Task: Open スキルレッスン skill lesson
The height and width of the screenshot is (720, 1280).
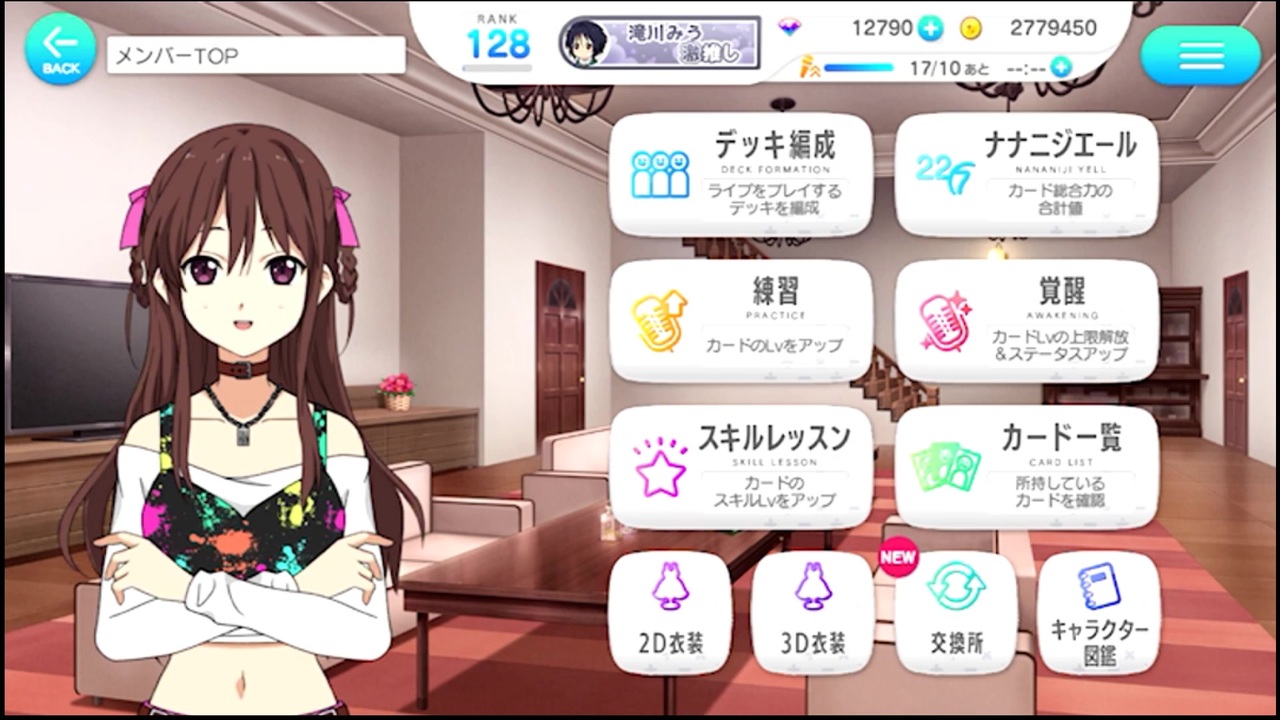Action: (x=741, y=467)
